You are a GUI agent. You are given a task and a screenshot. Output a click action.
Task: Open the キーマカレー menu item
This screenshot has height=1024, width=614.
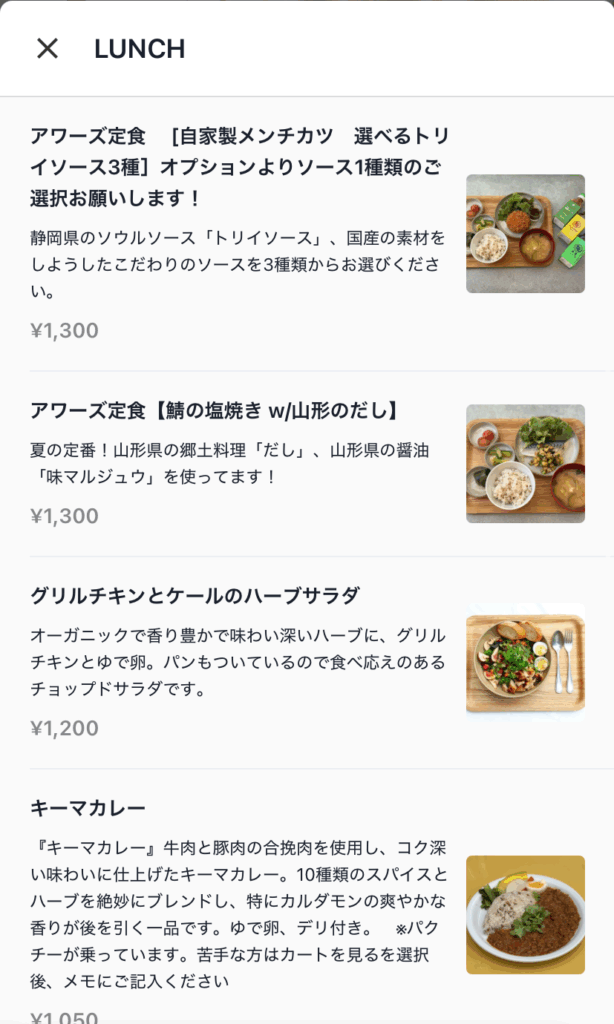pyautogui.click(x=89, y=807)
